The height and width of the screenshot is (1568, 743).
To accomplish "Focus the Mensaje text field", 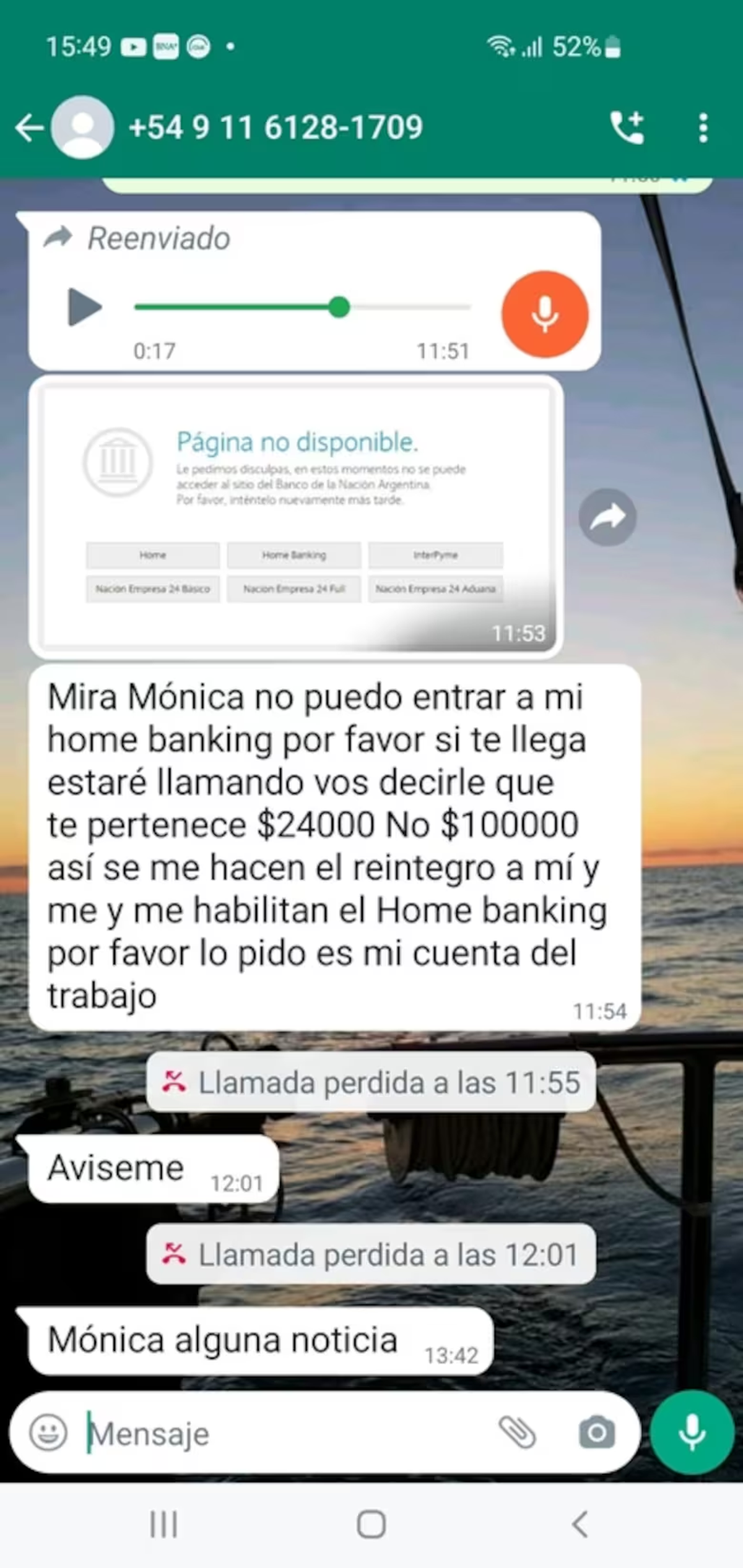I will [x=285, y=1434].
